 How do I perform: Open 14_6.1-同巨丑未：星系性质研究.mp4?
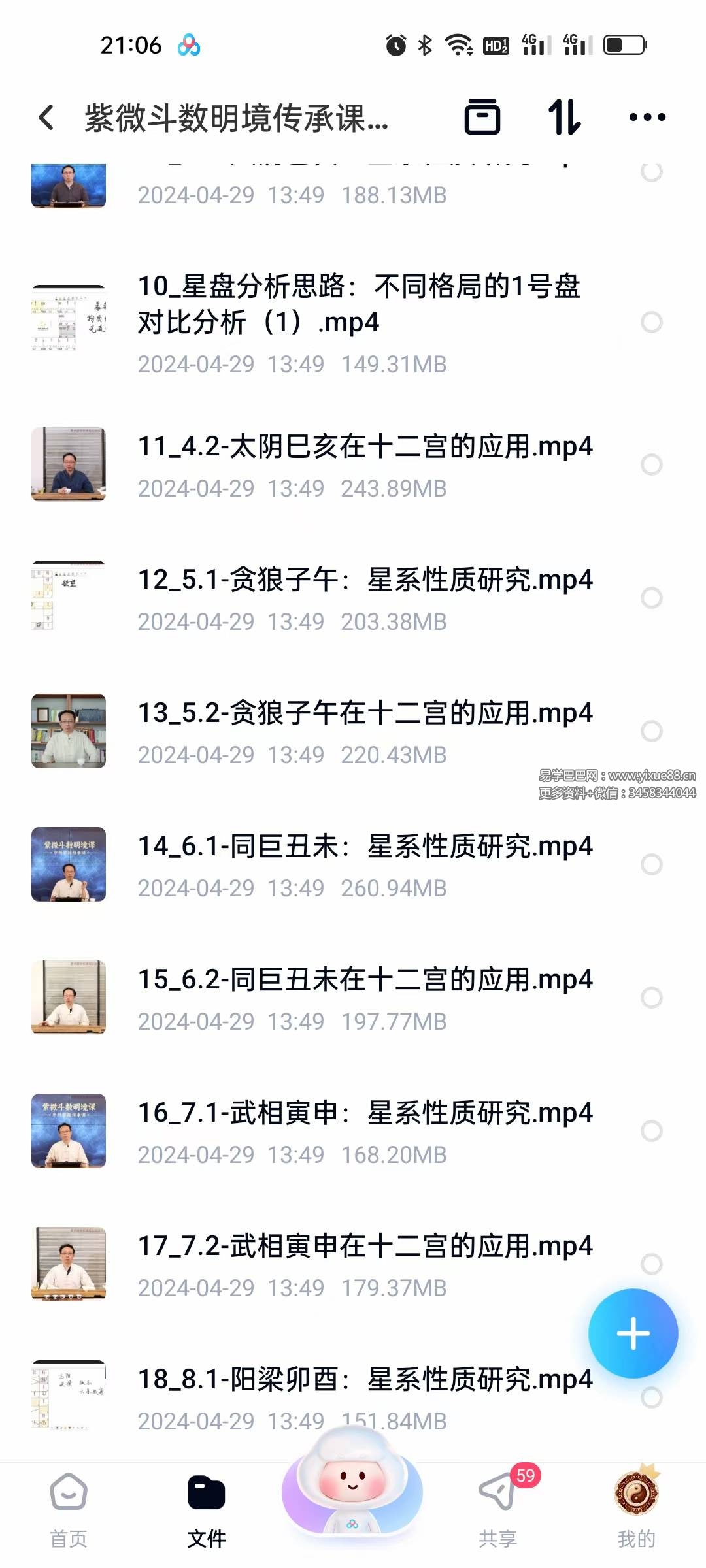(365, 847)
